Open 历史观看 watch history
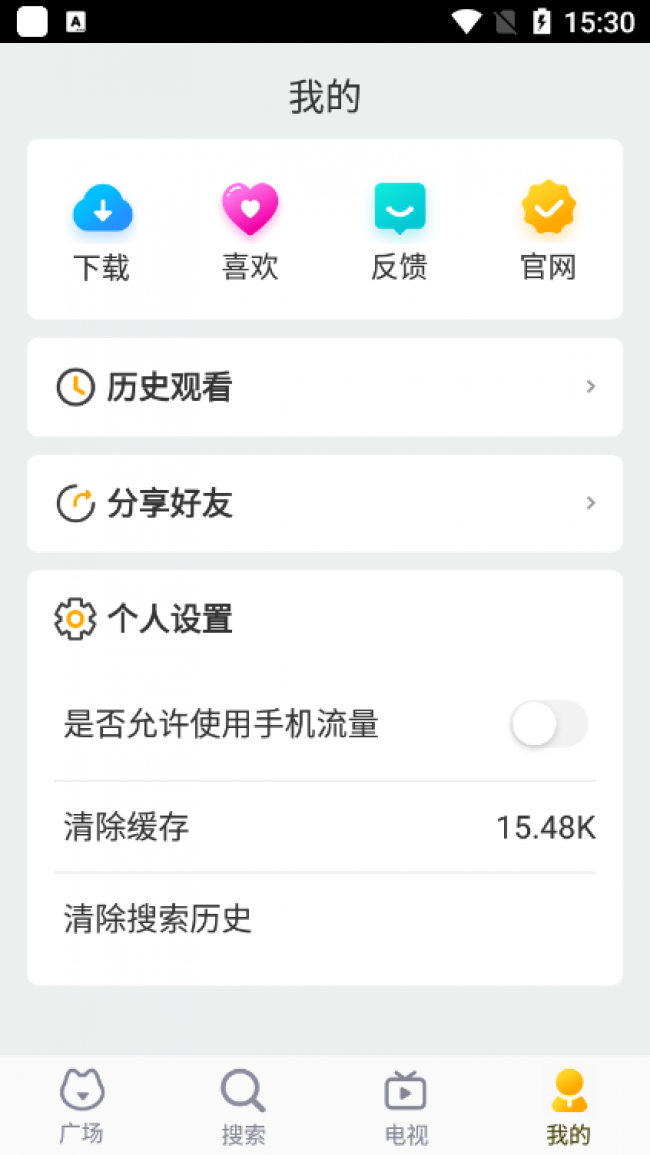 pos(325,387)
